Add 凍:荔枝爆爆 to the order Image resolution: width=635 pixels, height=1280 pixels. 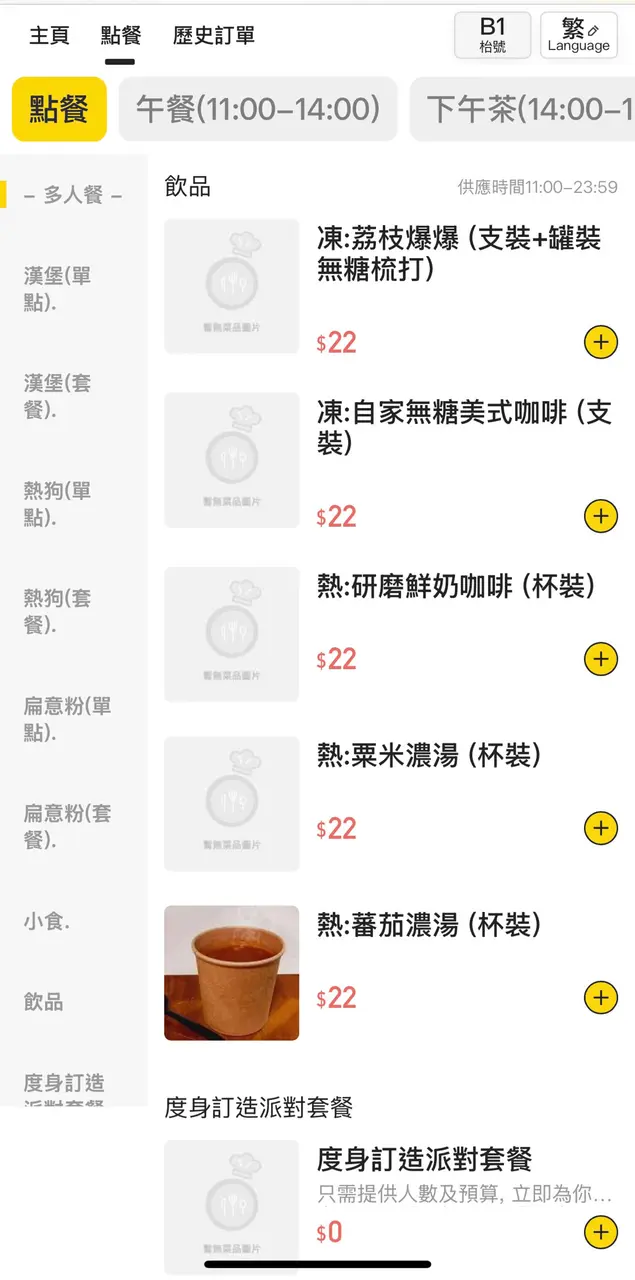(600, 343)
